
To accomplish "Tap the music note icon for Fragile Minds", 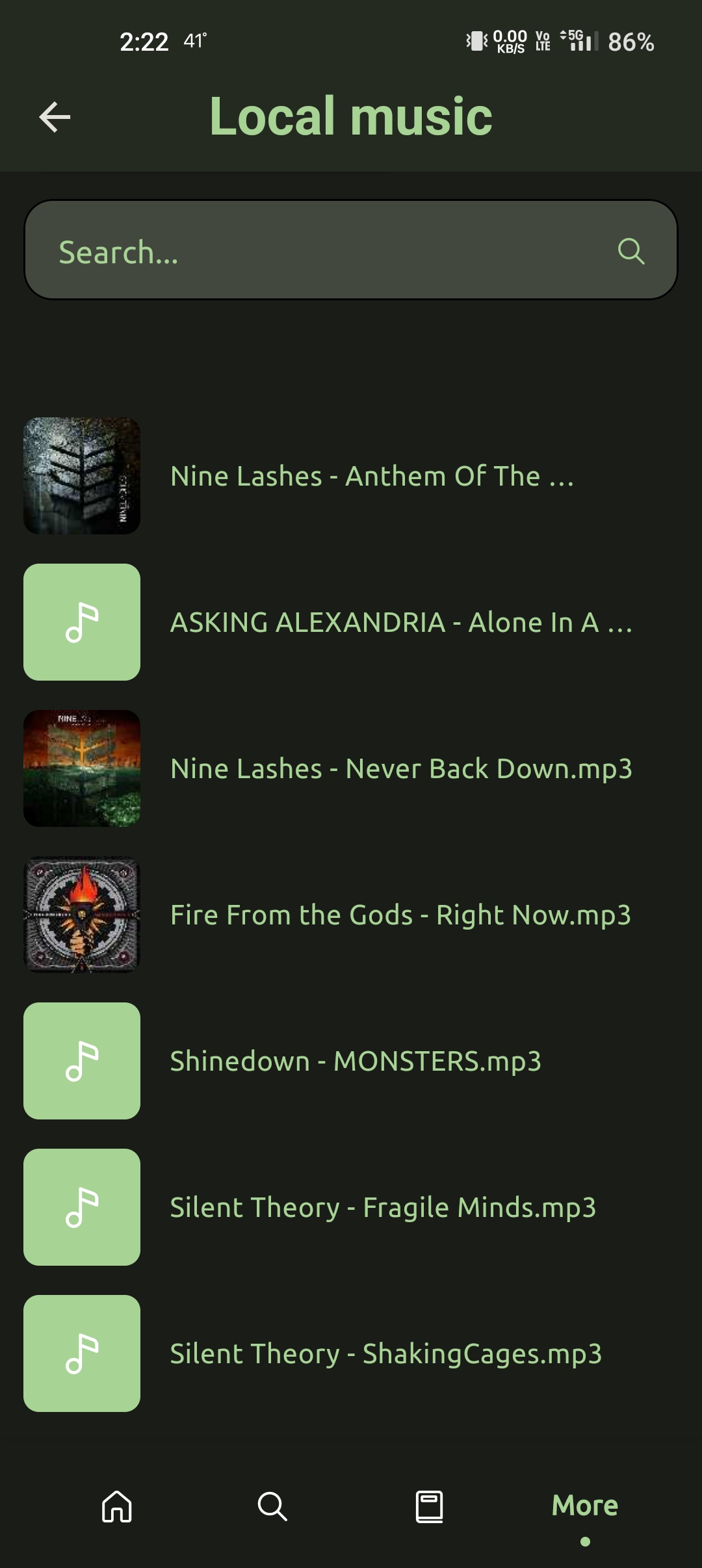I will (x=82, y=1207).
